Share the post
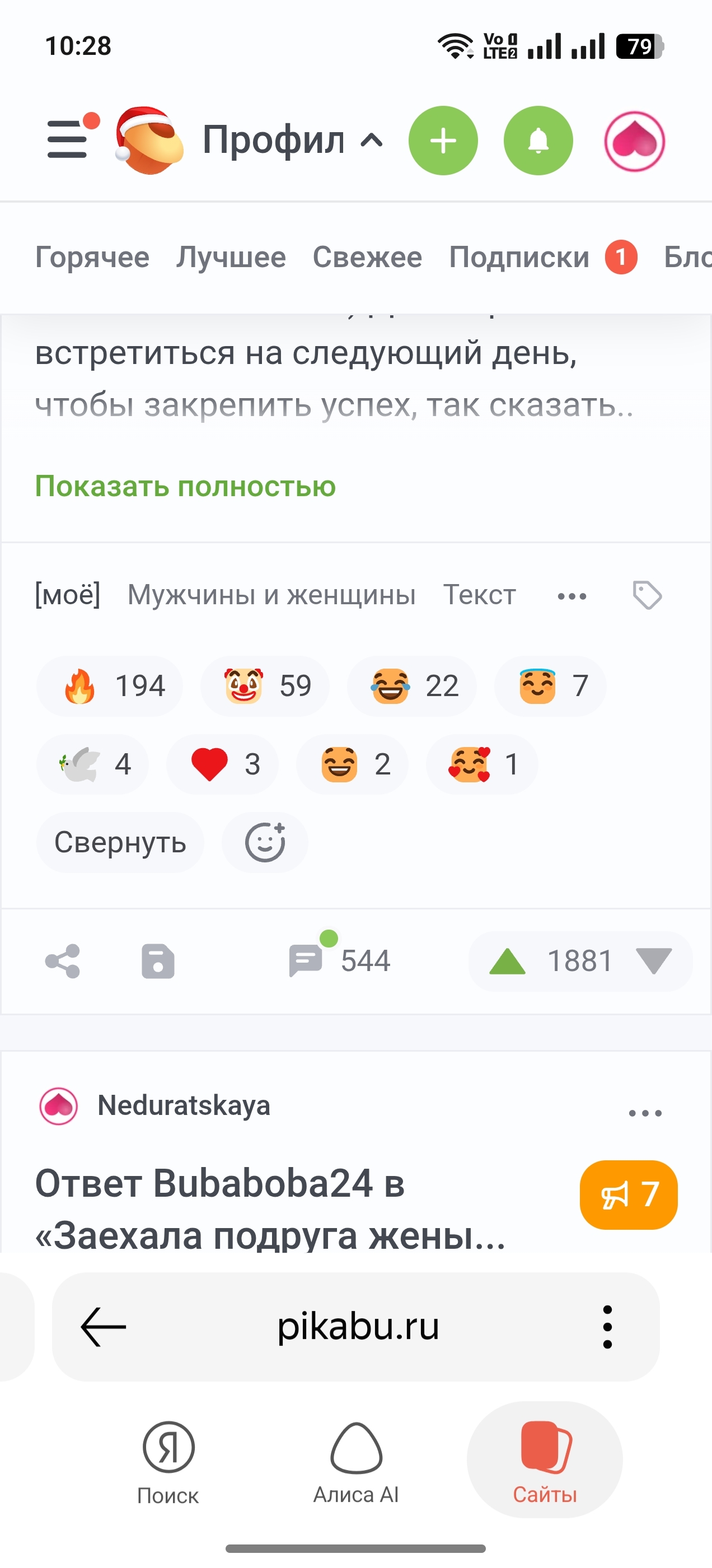712x1568 pixels. (63, 961)
